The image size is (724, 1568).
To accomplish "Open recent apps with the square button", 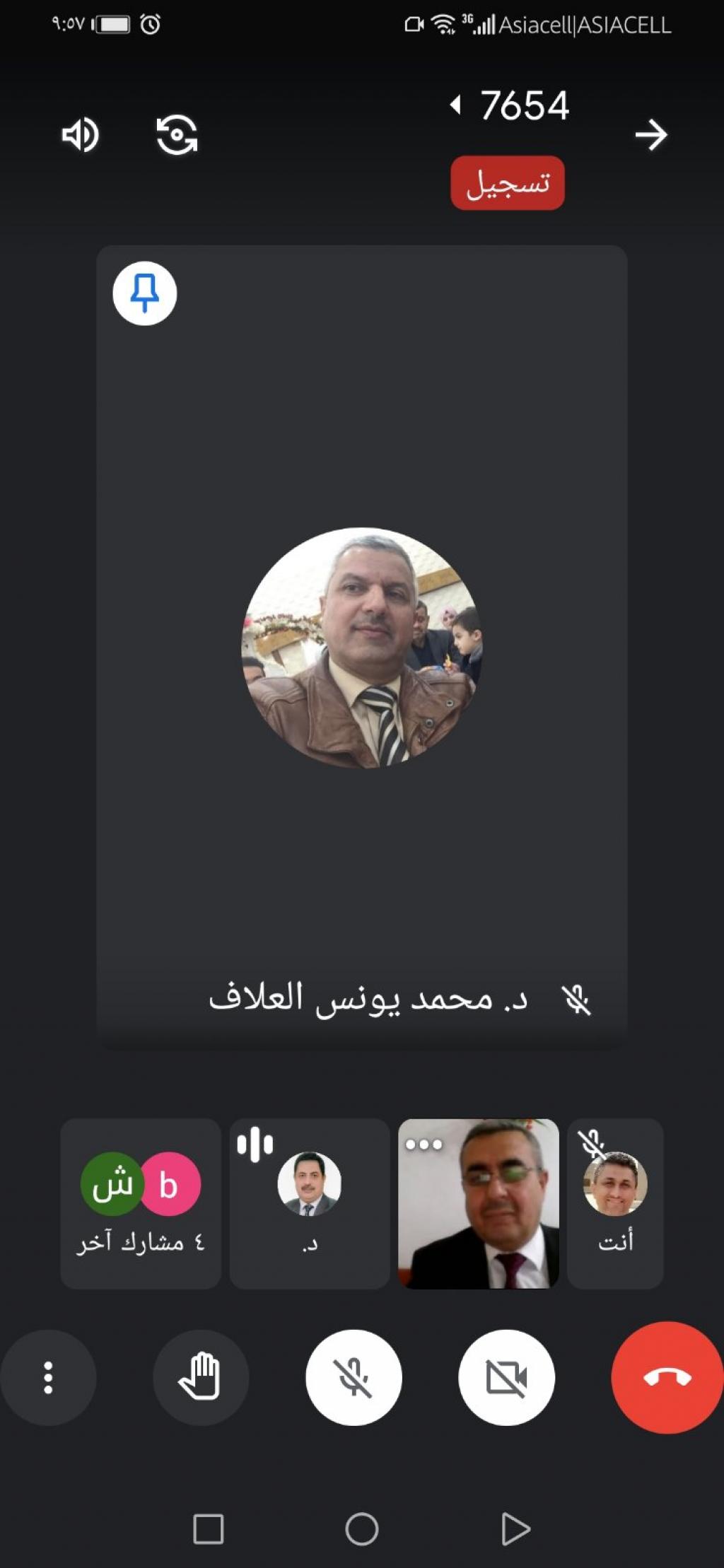I will tap(209, 1529).
